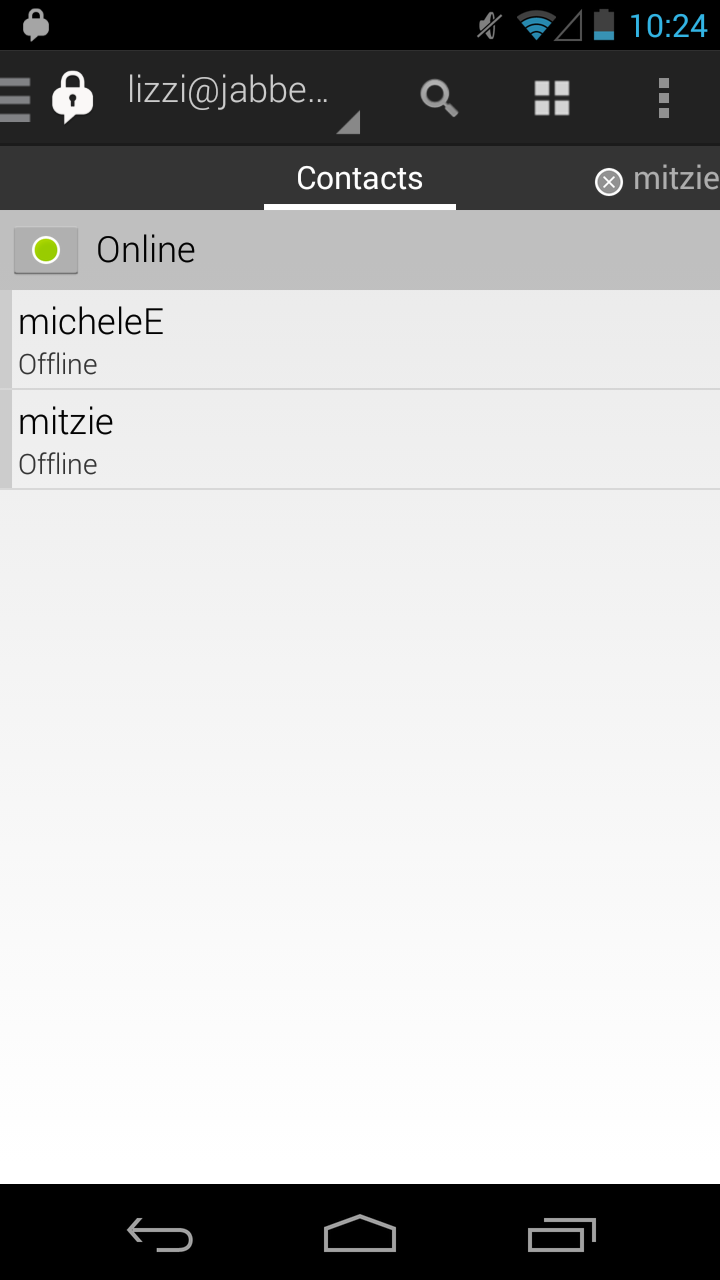Open the contact mitzie in the list
Screen dimensions: 720x1280
360,440
